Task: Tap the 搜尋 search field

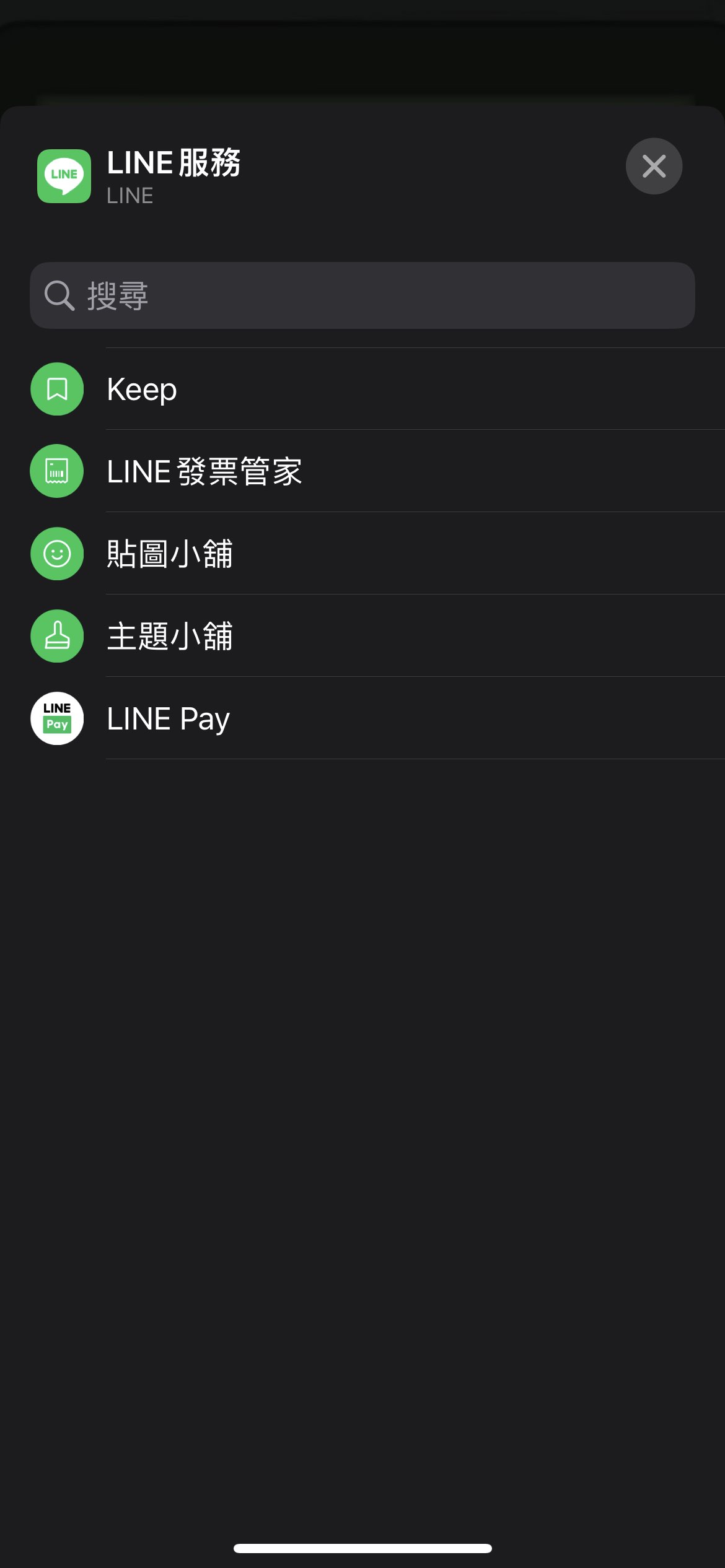Action: tap(362, 295)
